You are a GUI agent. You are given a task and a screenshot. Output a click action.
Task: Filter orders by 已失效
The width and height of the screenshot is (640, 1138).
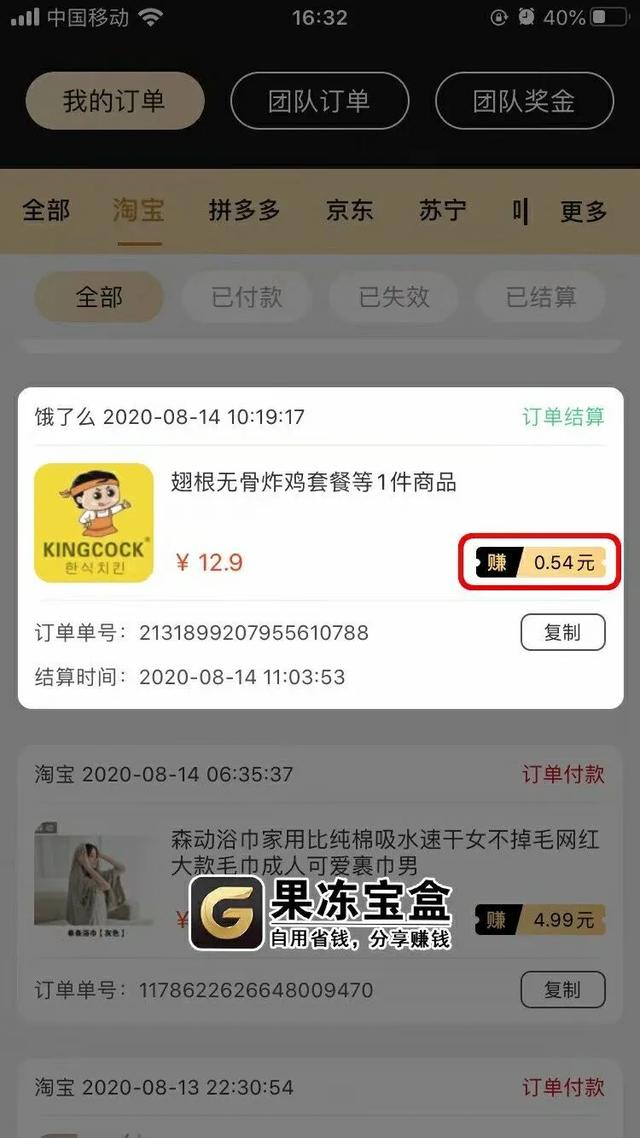[x=394, y=297]
